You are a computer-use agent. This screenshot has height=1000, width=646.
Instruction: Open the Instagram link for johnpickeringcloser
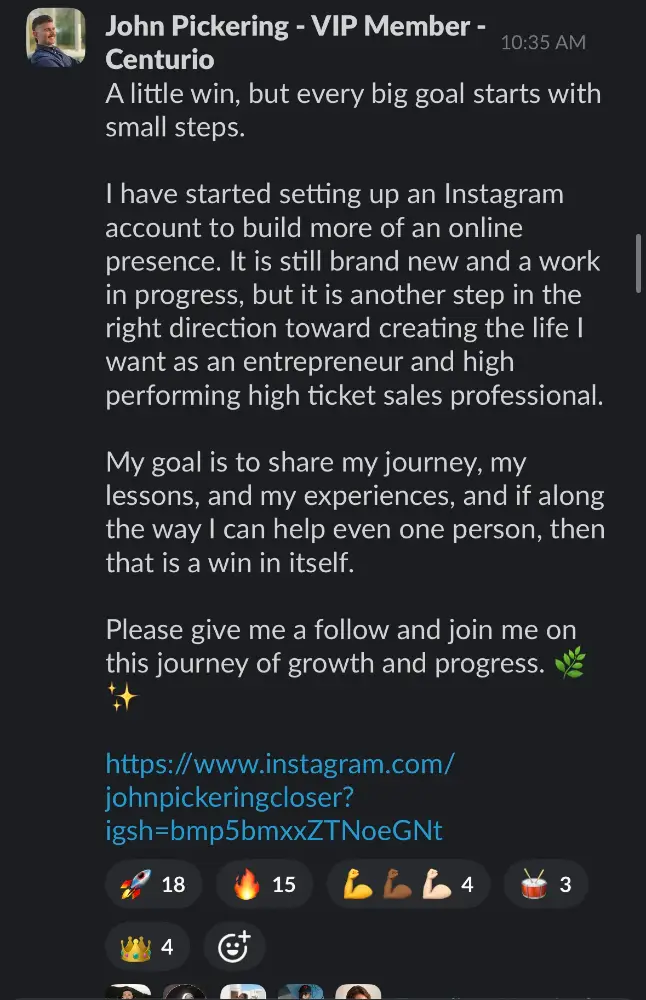(x=280, y=798)
